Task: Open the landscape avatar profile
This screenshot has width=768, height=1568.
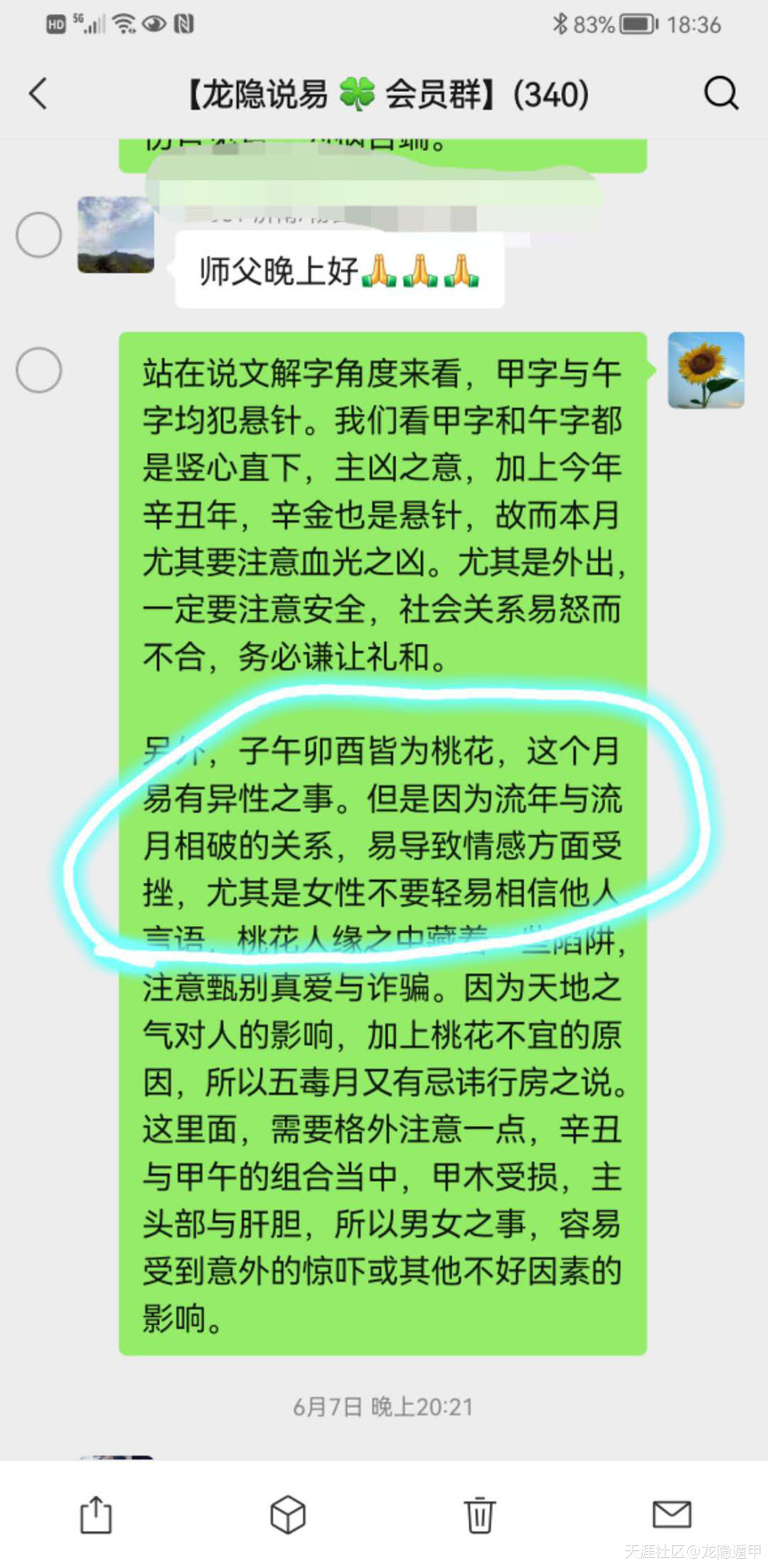Action: point(115,234)
